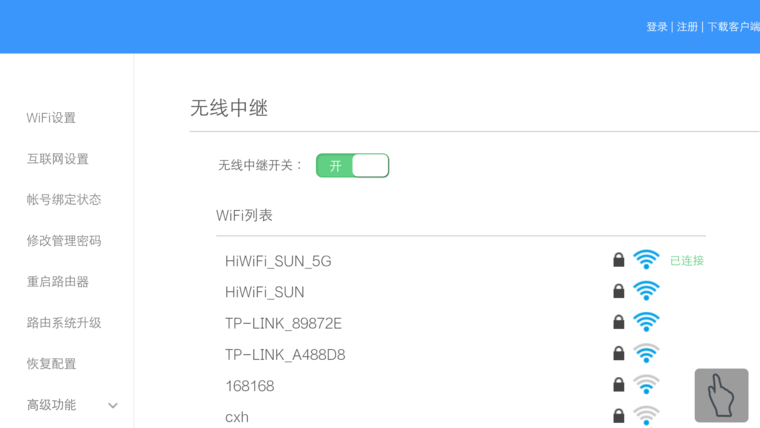Image resolution: width=760 pixels, height=428 pixels.
Task: Select the TP-LINK_89872E network
Action: [283, 323]
